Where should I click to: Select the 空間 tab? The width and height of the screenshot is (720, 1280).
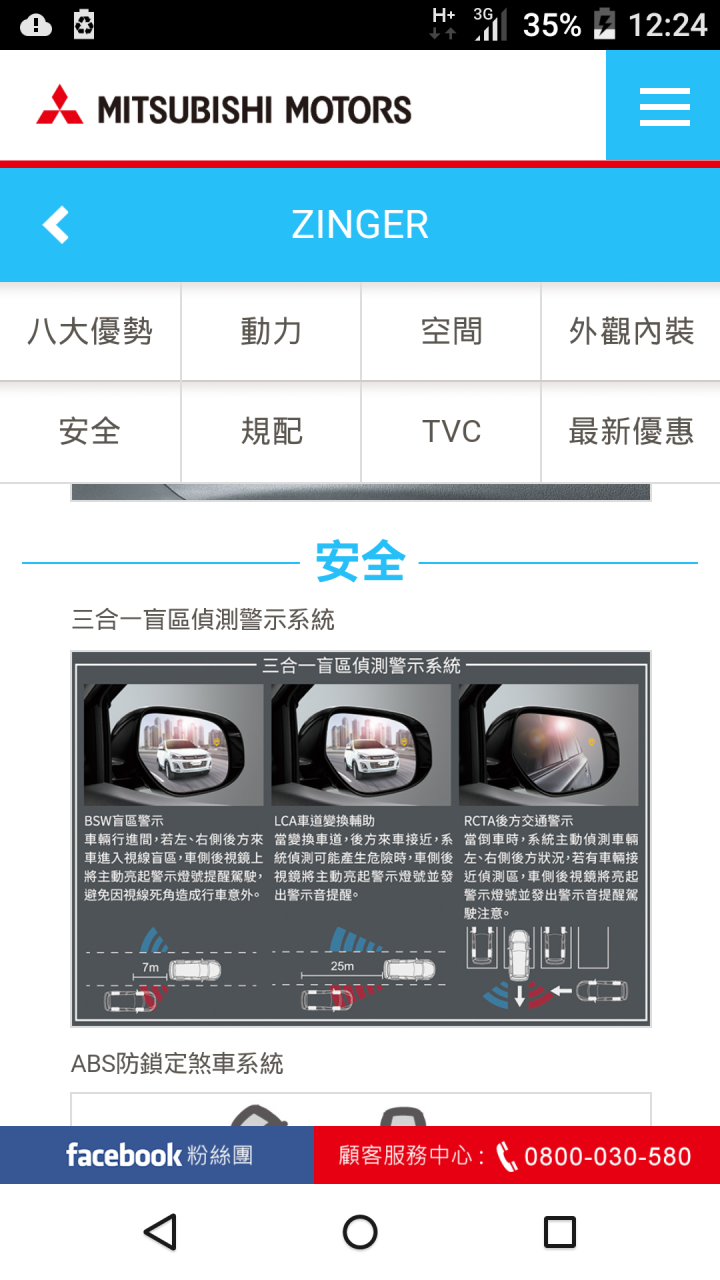451,332
